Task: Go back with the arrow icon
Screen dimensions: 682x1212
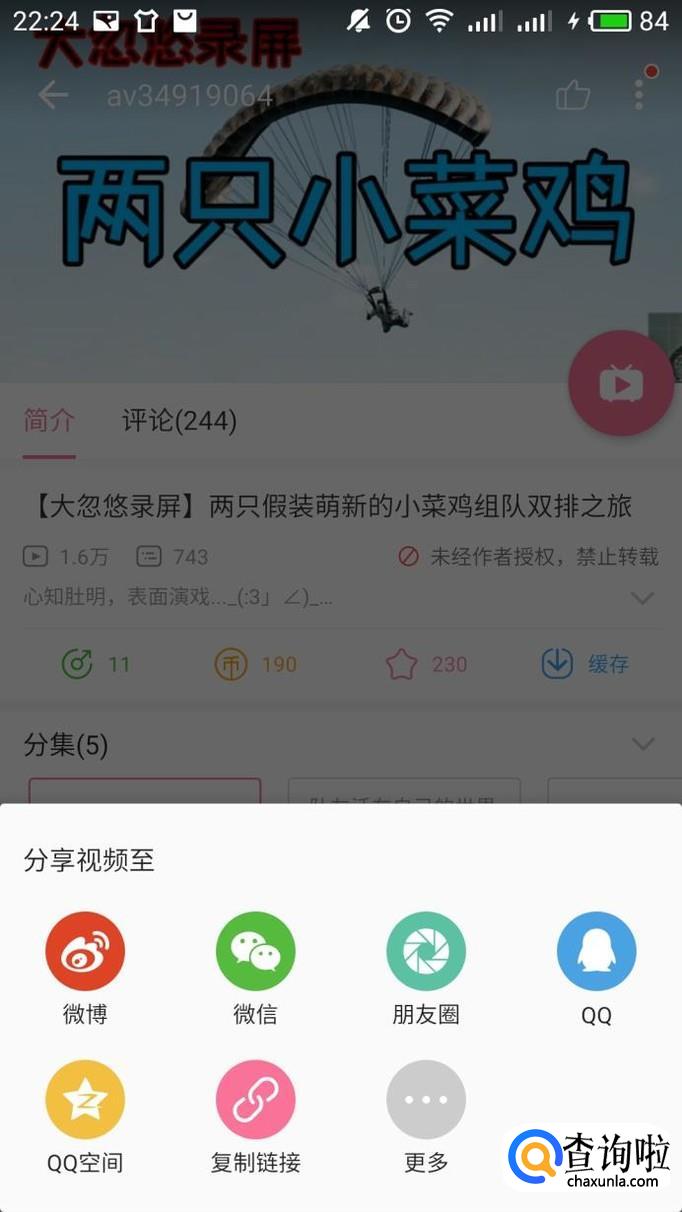Action: pos(53,95)
